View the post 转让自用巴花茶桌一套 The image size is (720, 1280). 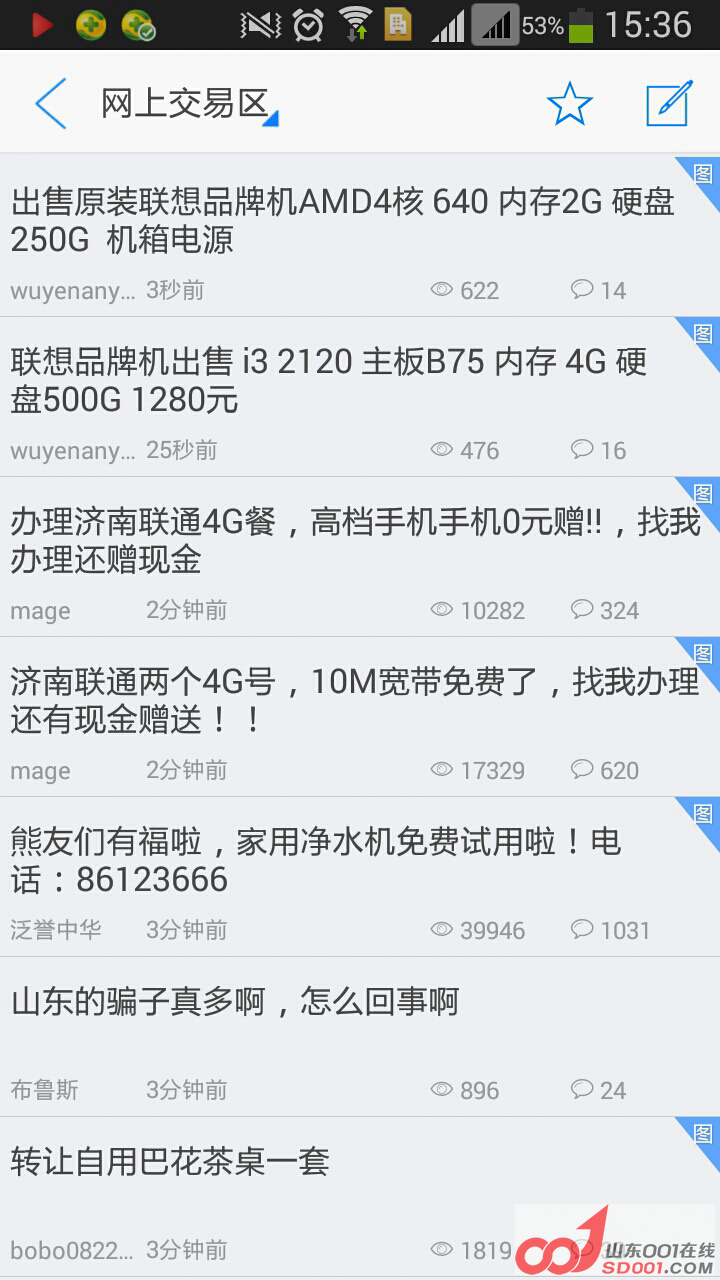(170, 1162)
